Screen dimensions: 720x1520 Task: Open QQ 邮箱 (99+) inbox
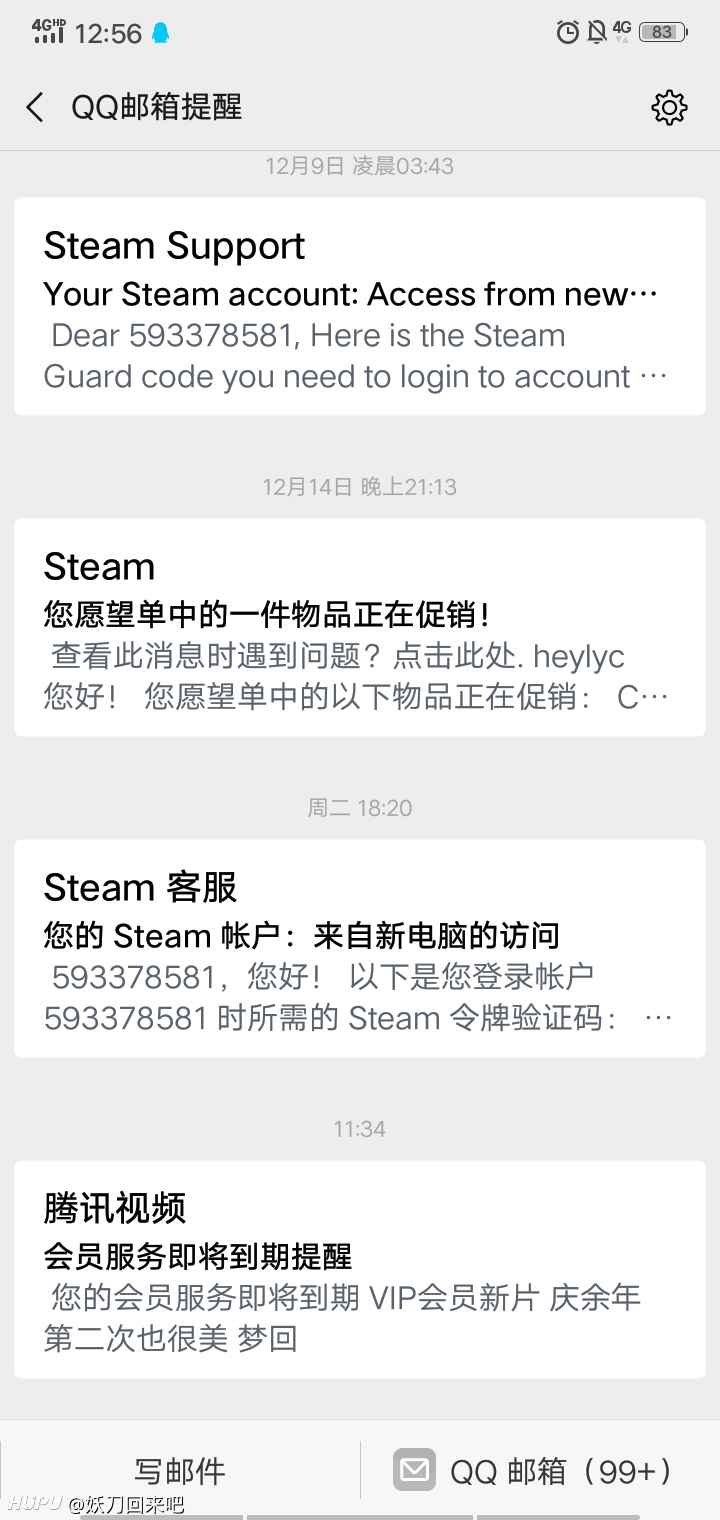pos(540,1470)
